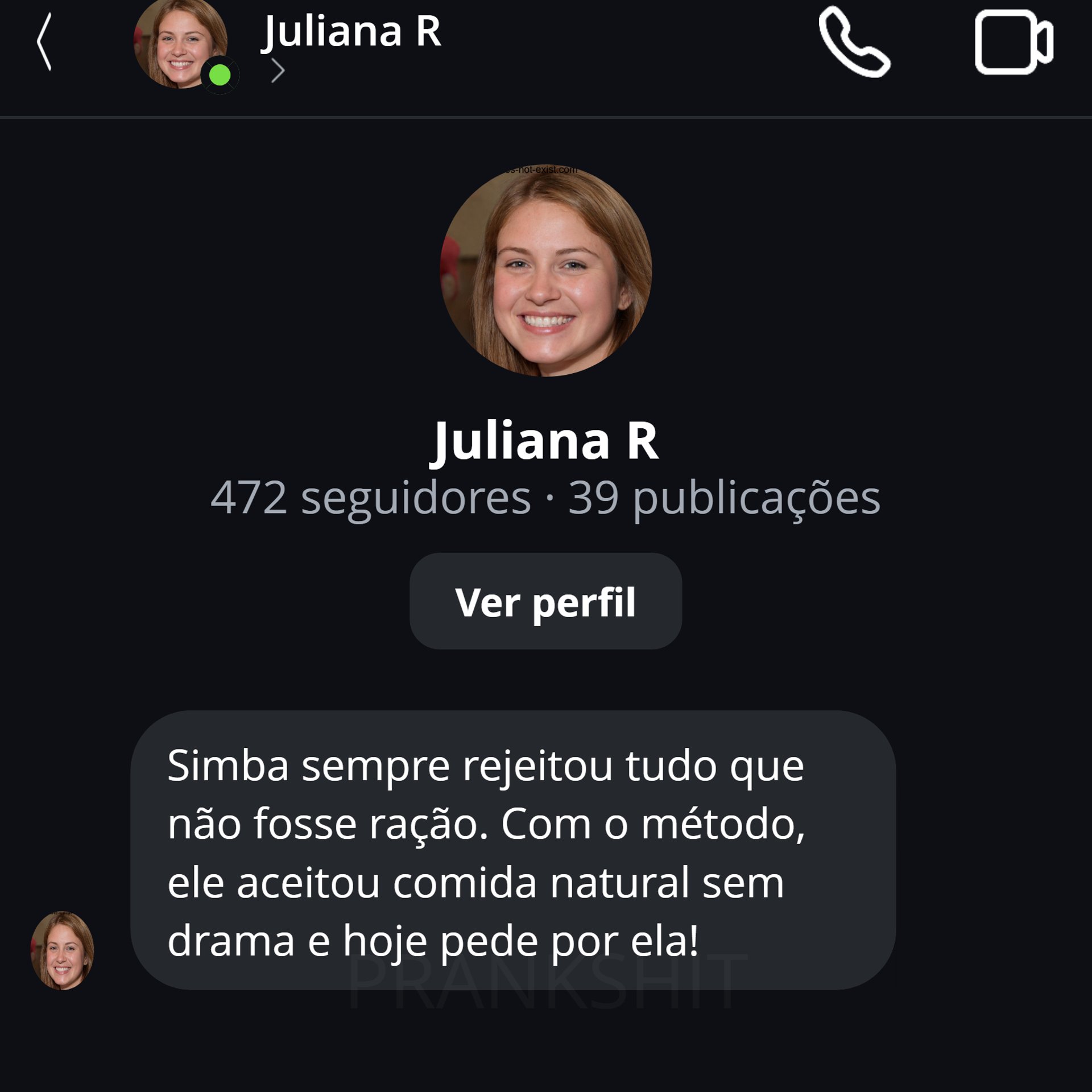Start a voice call with Juliana R
The height and width of the screenshot is (1092, 1092).
[x=854, y=42]
